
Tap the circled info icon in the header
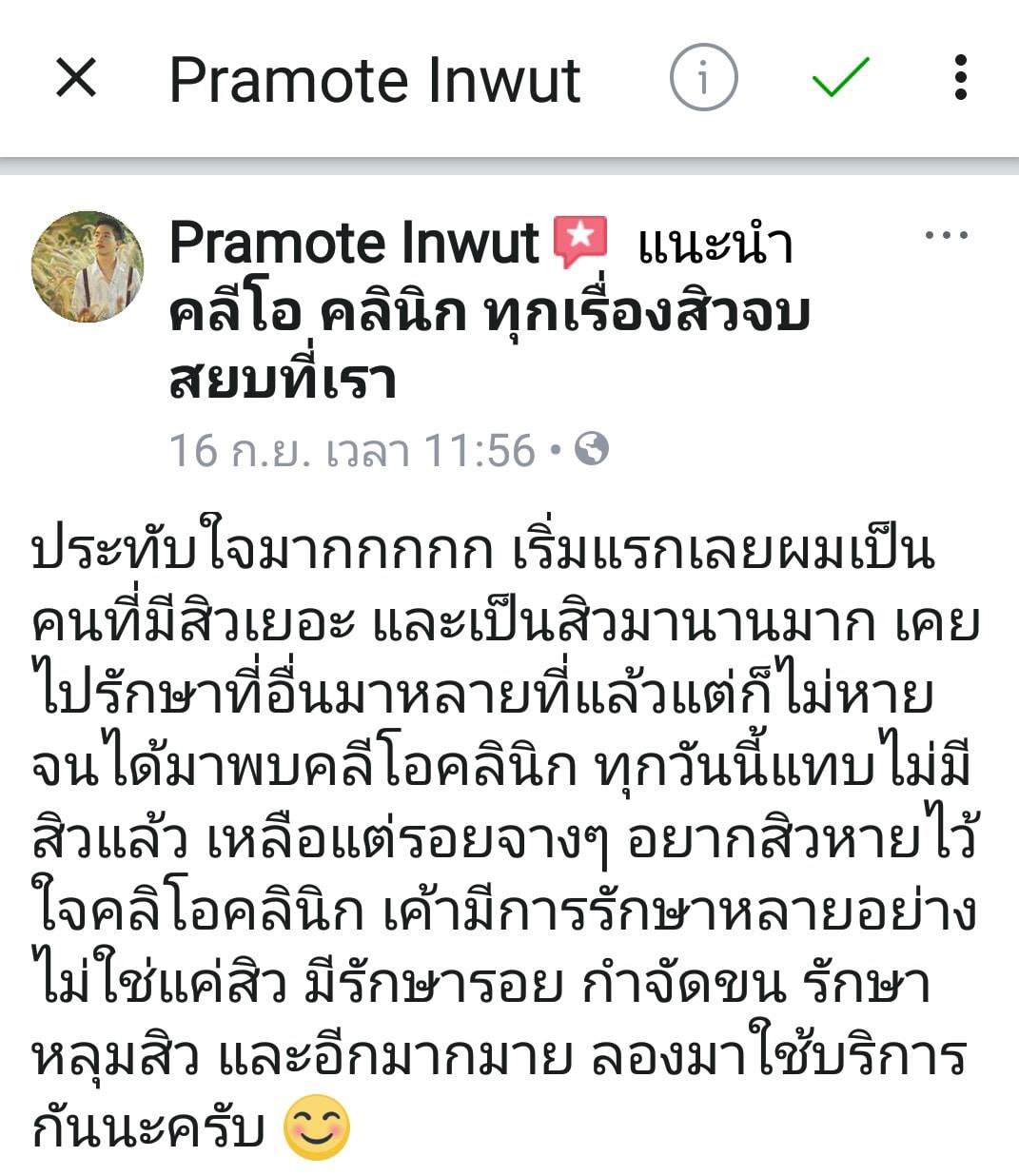tap(701, 78)
